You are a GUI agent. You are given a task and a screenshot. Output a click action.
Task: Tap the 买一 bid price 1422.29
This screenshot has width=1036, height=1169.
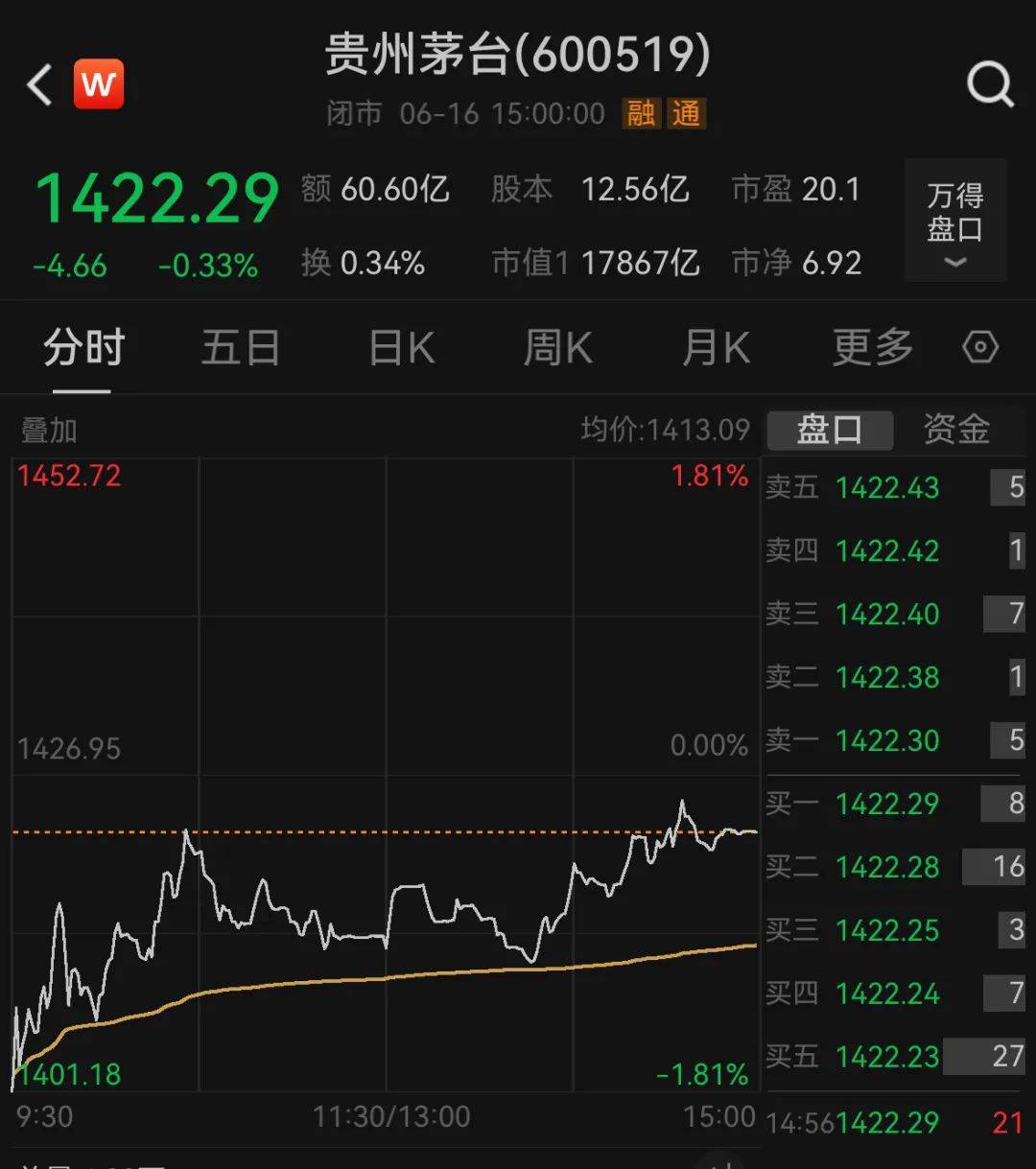tap(886, 804)
